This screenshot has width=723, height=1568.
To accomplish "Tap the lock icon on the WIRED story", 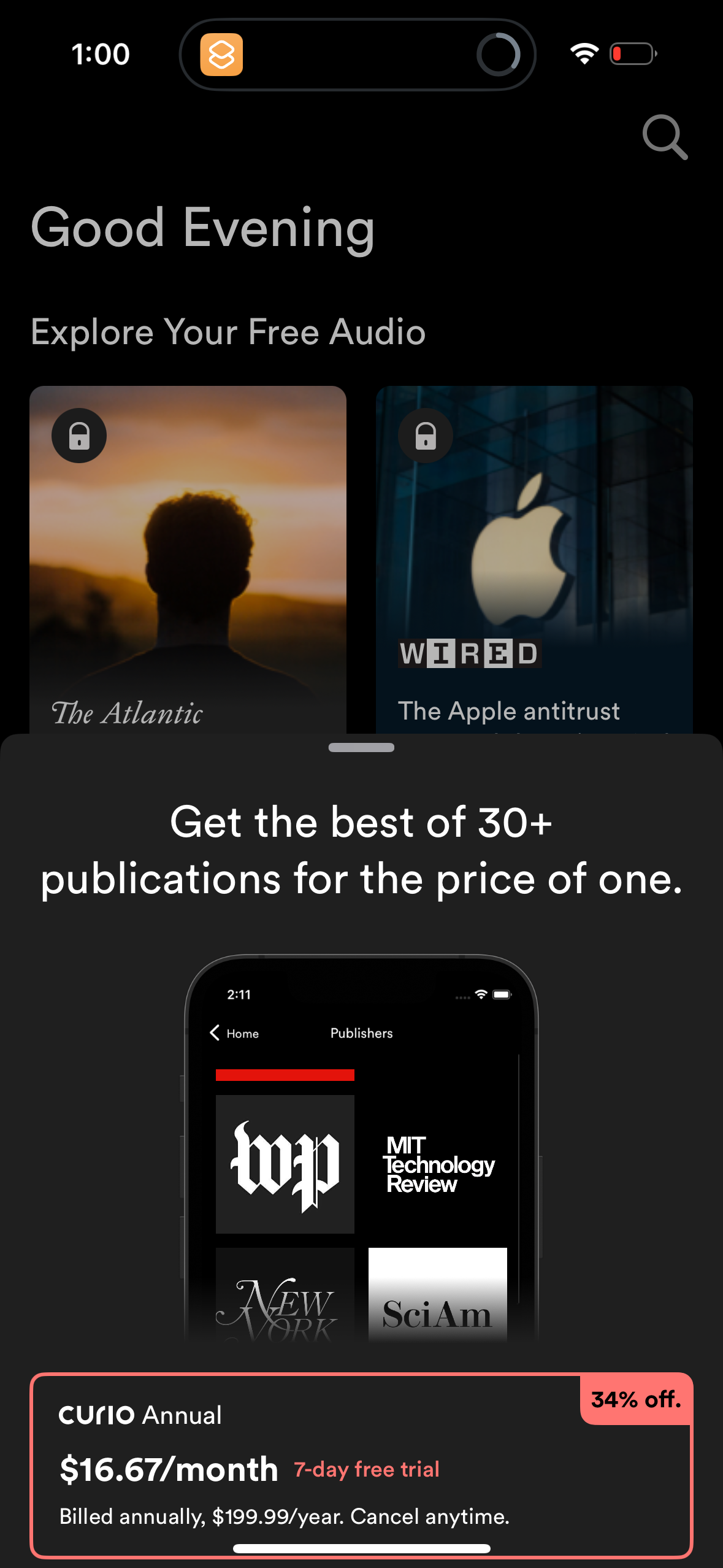I will [x=426, y=435].
